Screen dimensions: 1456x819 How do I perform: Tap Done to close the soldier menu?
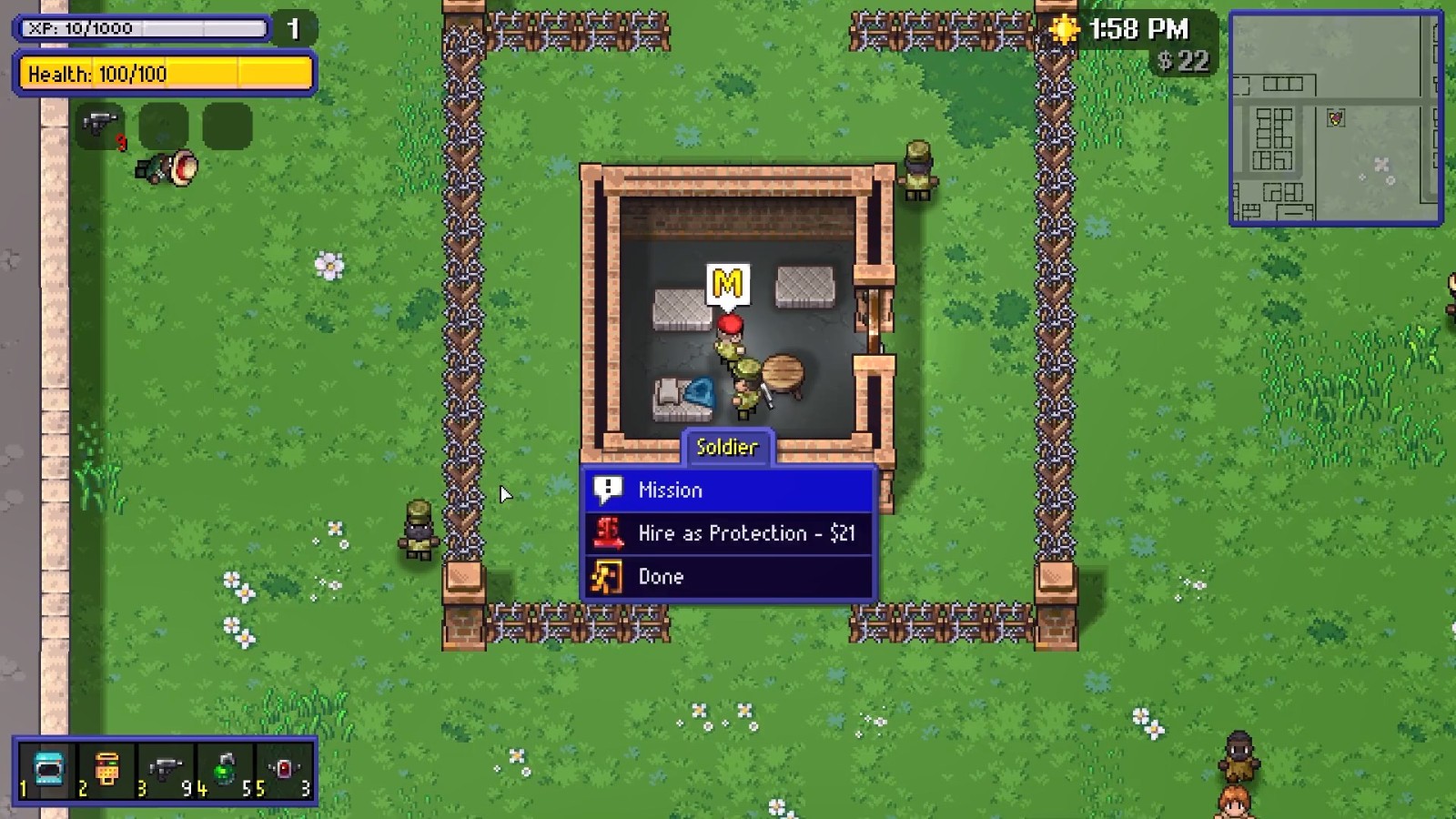point(728,577)
